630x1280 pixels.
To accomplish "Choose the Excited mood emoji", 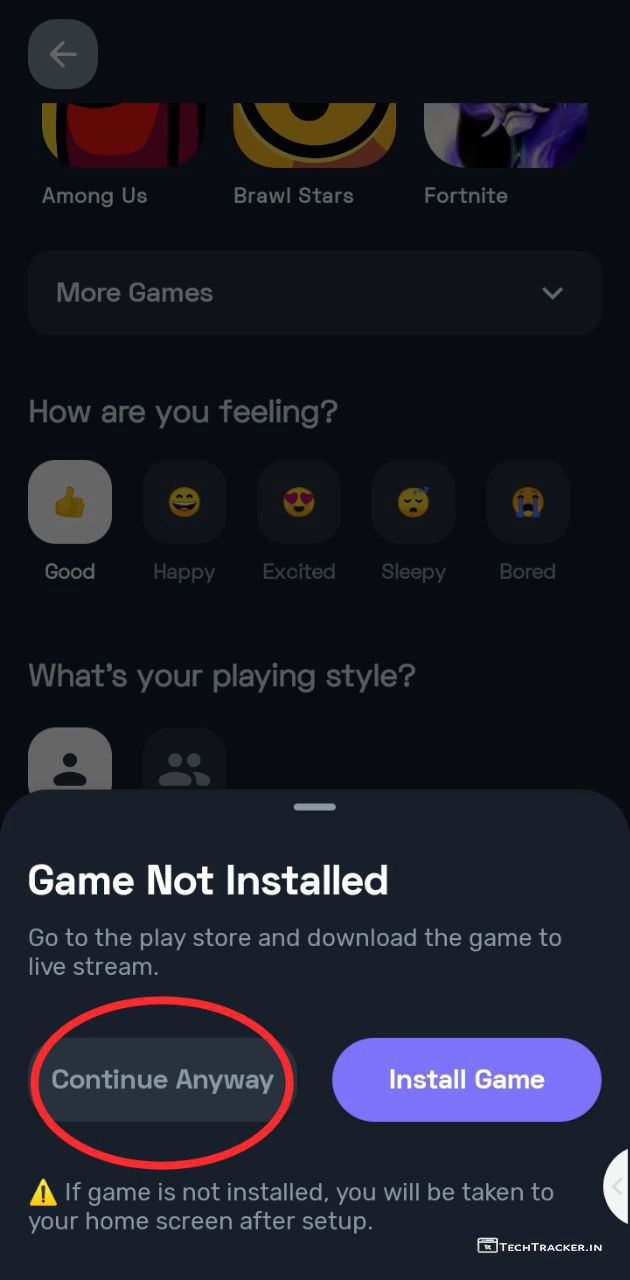I will 299,502.
